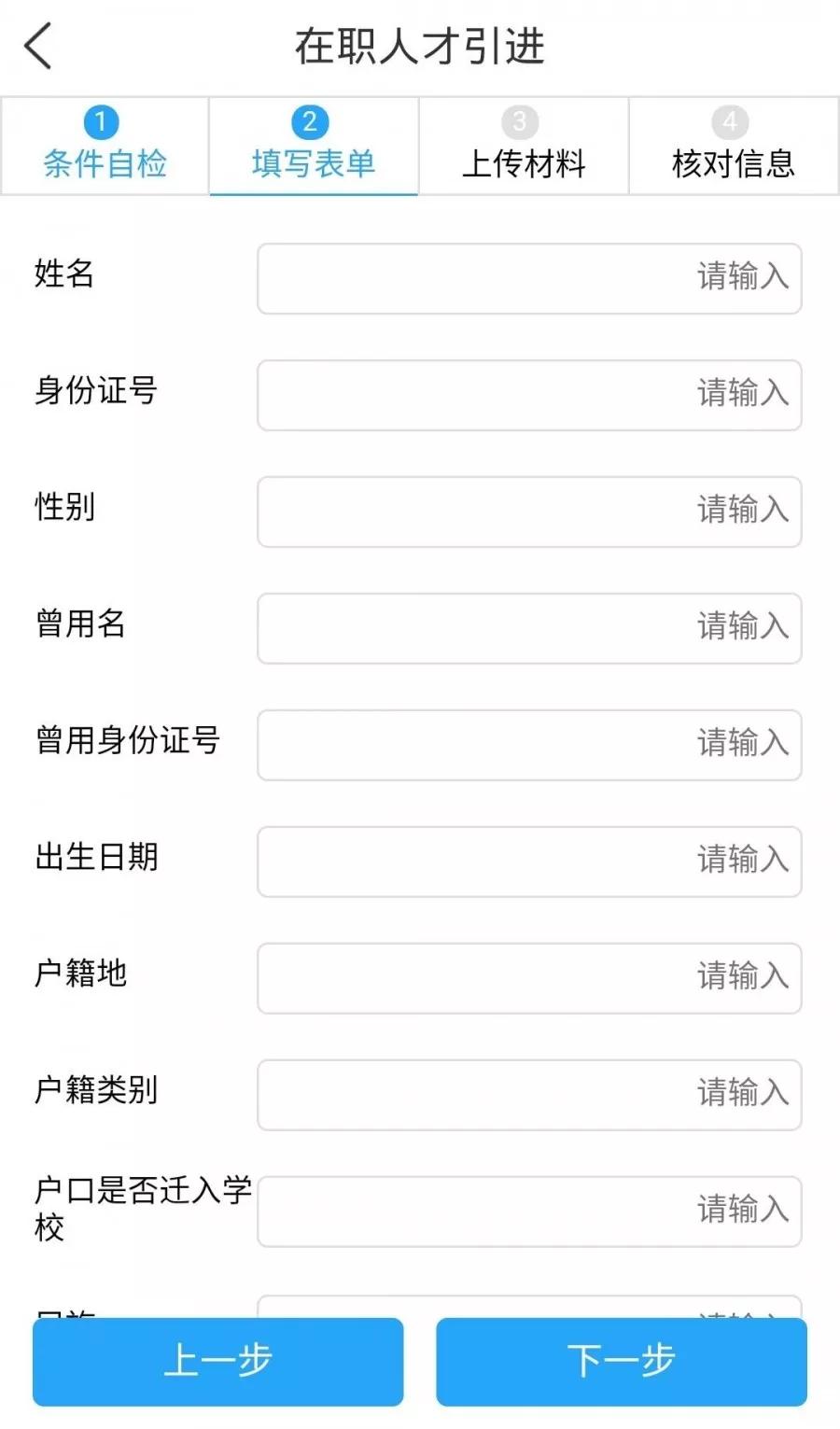Click the 户籍类别 input field
Viewport: 840px width, 1429px height.
tap(528, 1095)
